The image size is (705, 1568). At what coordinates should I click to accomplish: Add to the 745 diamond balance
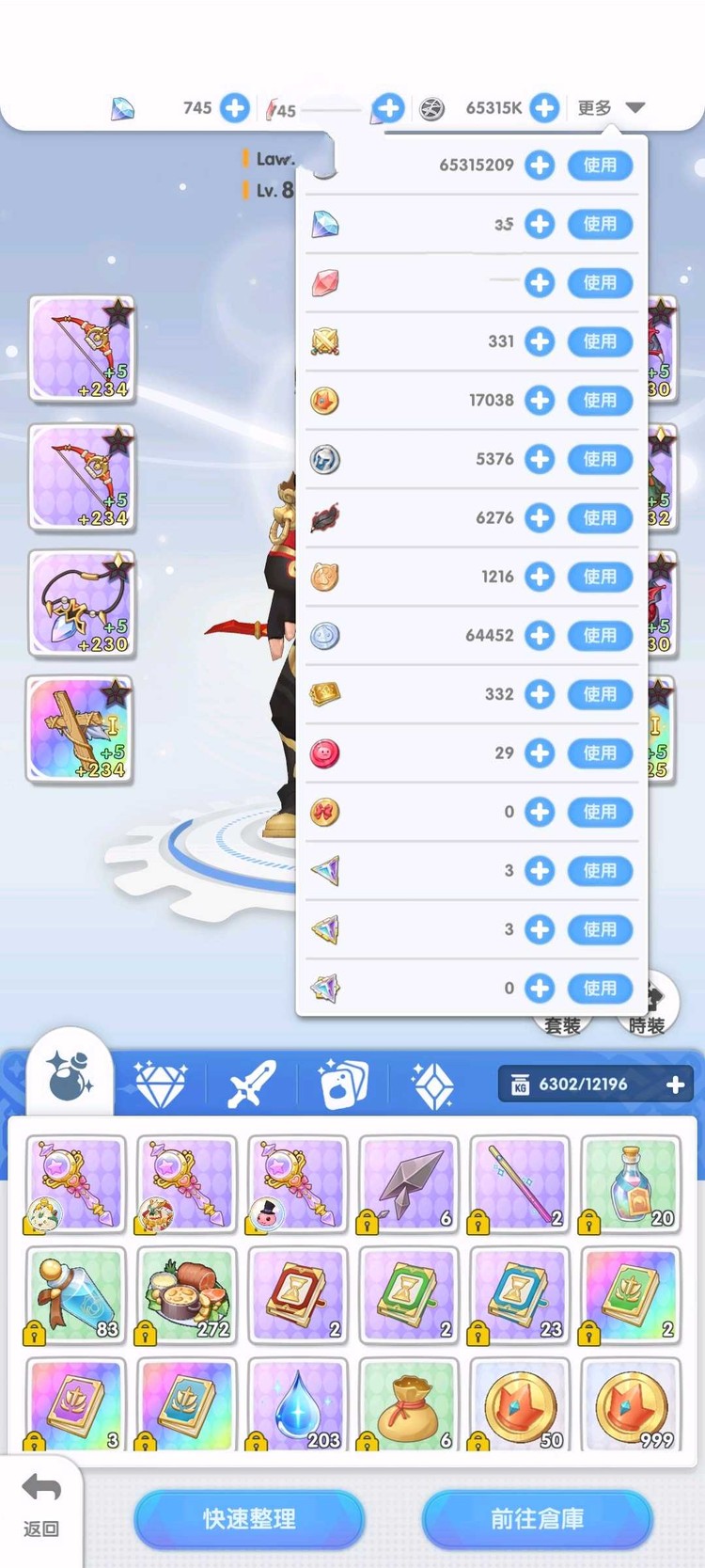pyautogui.click(x=235, y=108)
